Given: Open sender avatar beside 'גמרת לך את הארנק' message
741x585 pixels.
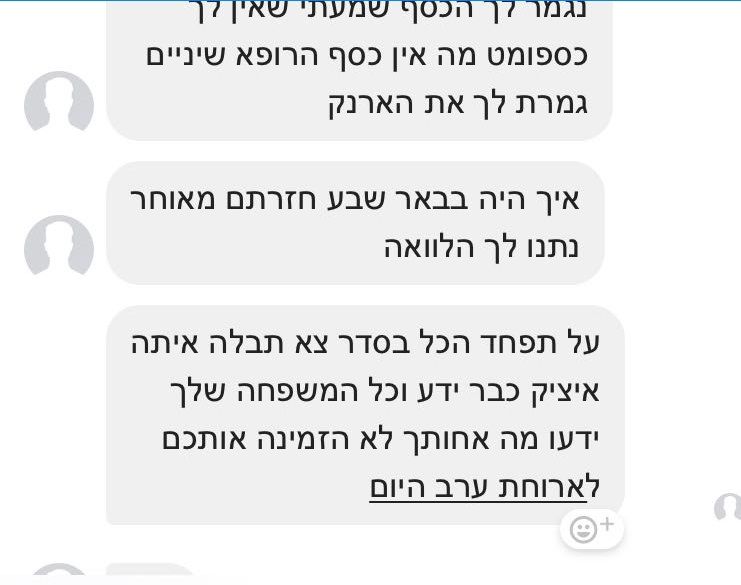Looking at the screenshot, I should tap(59, 105).
